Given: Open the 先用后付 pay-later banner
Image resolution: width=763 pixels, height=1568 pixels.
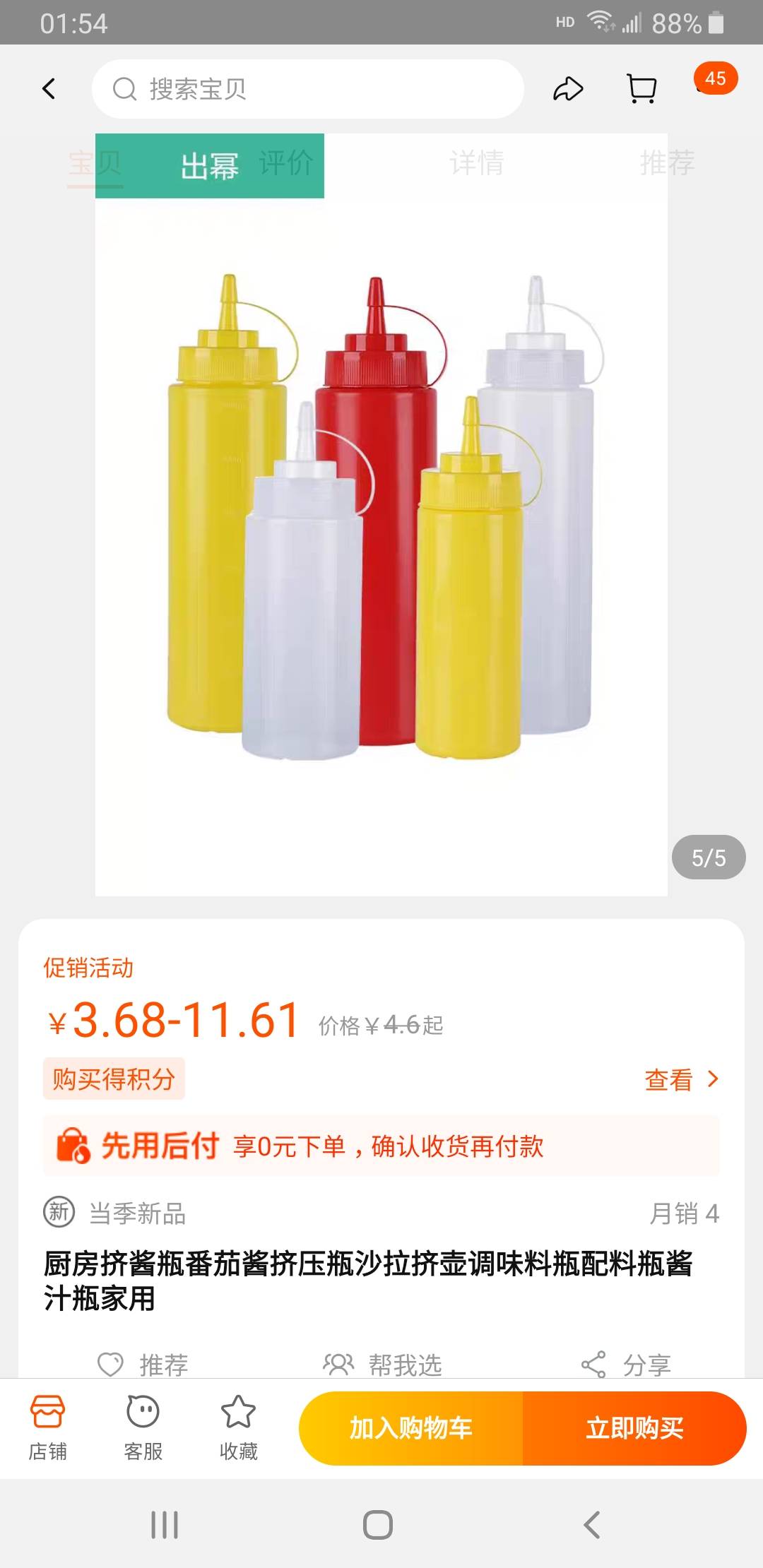Looking at the screenshot, I should 381,1146.
